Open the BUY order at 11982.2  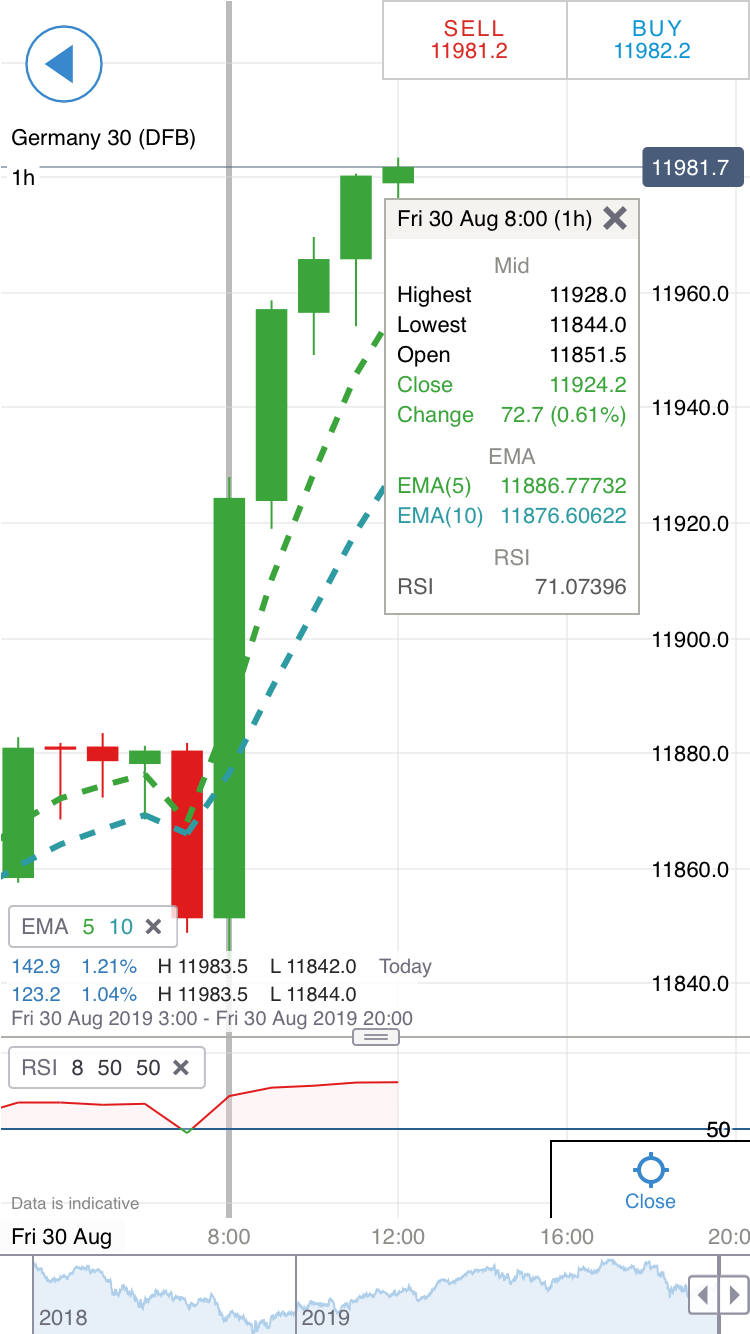pos(657,40)
